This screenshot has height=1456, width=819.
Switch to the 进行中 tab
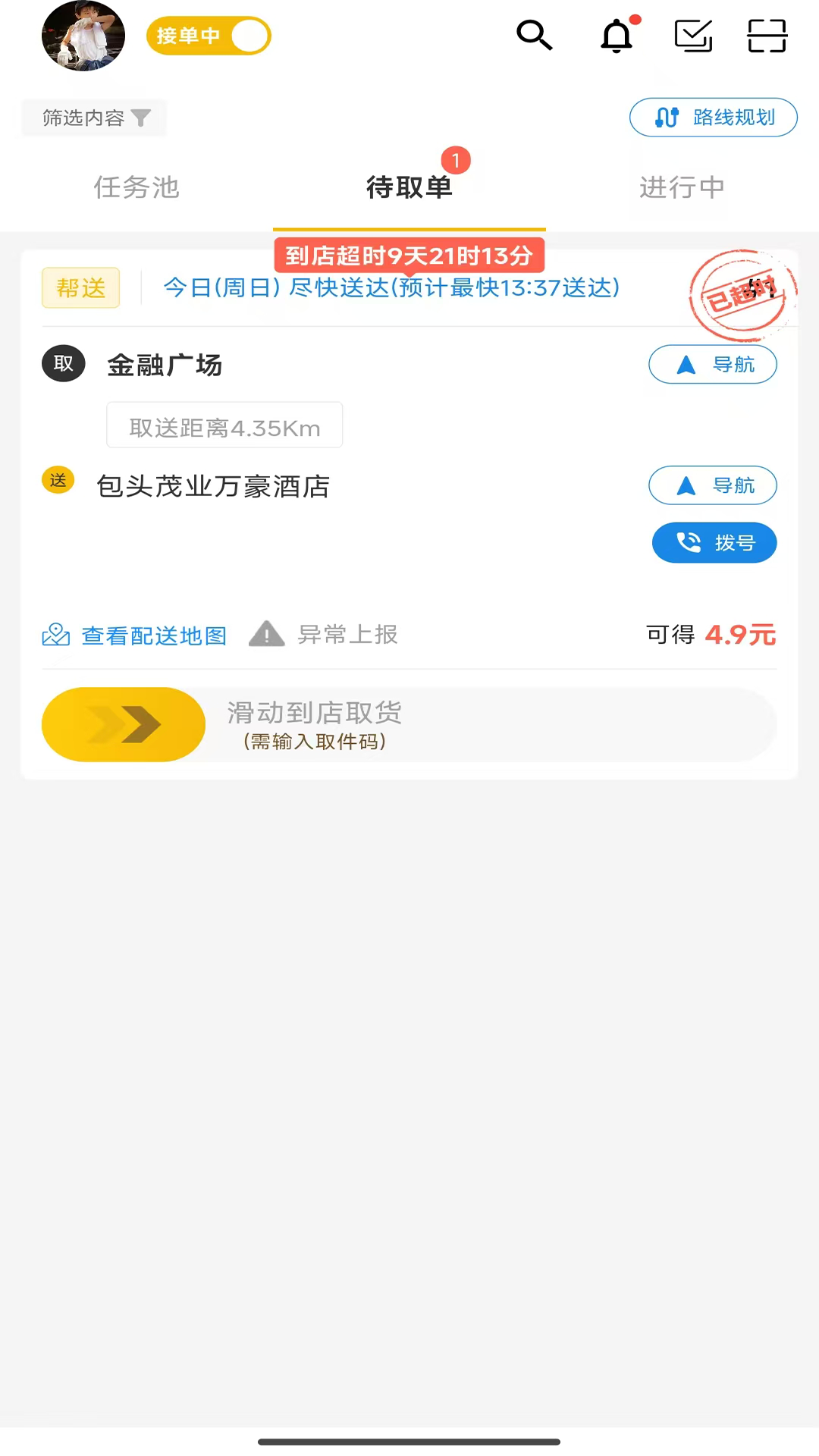coord(681,188)
